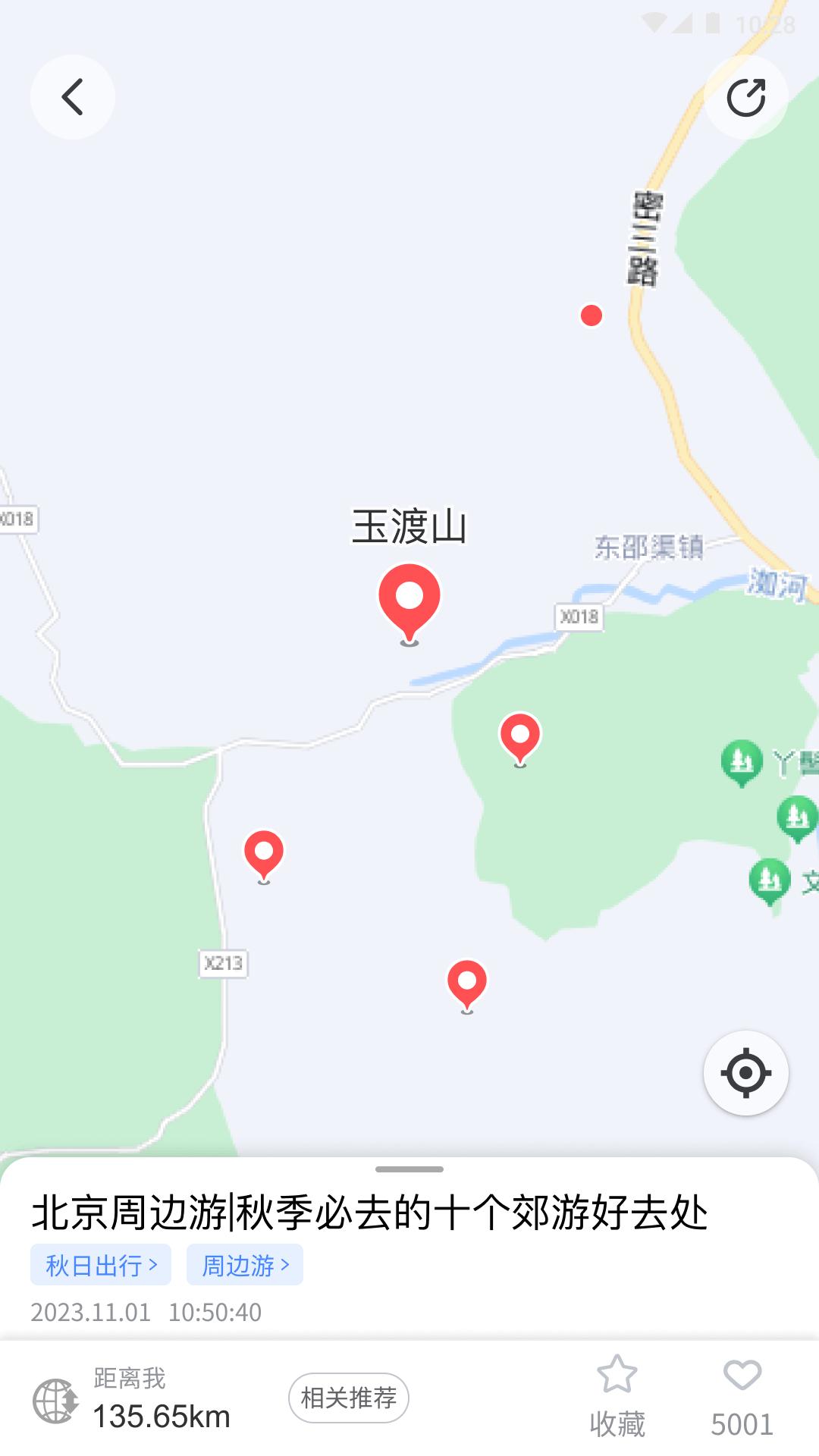
Task: Refresh the map with the reload icon
Action: click(x=746, y=97)
